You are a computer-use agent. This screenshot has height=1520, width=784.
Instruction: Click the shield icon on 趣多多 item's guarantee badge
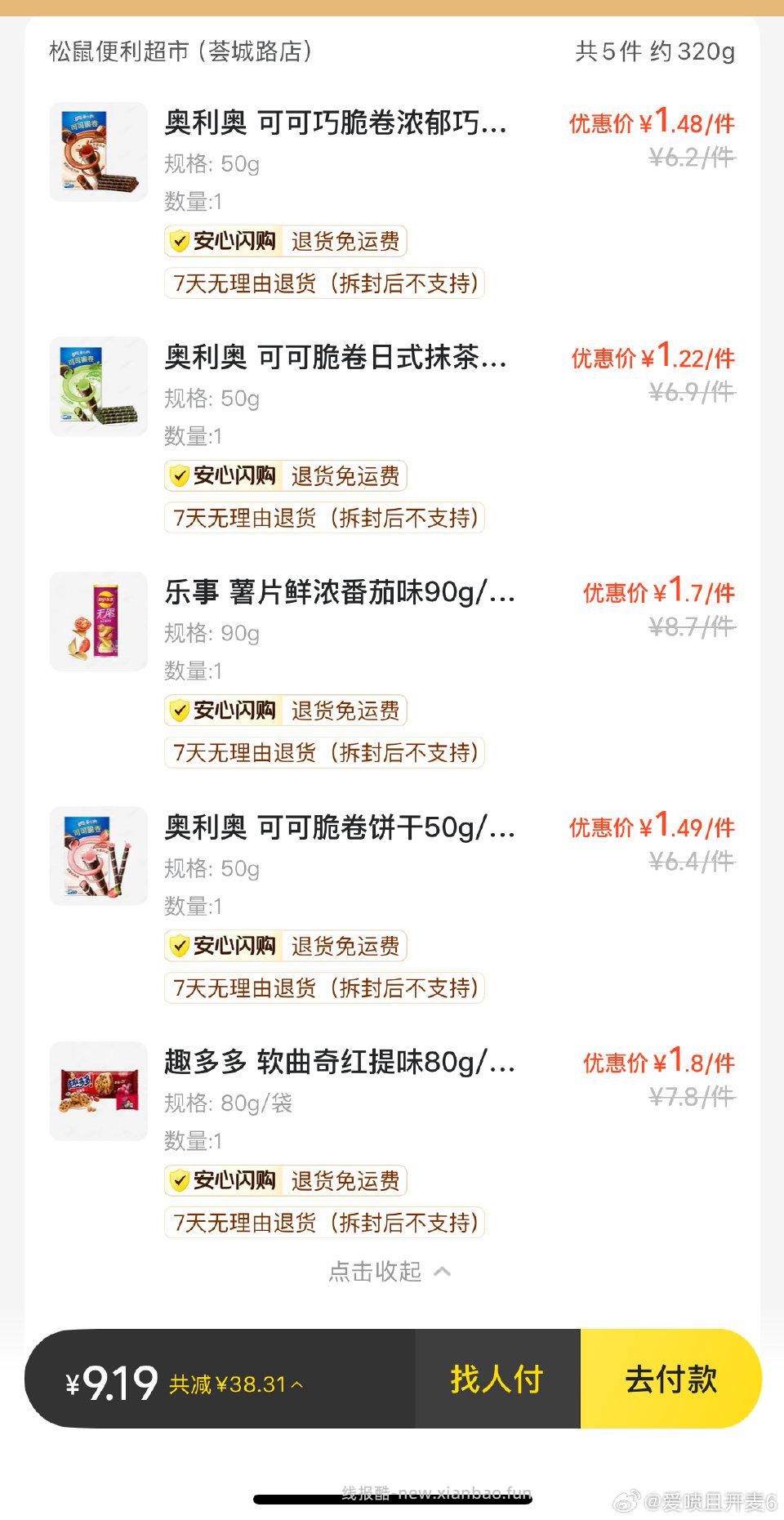pos(180,1181)
